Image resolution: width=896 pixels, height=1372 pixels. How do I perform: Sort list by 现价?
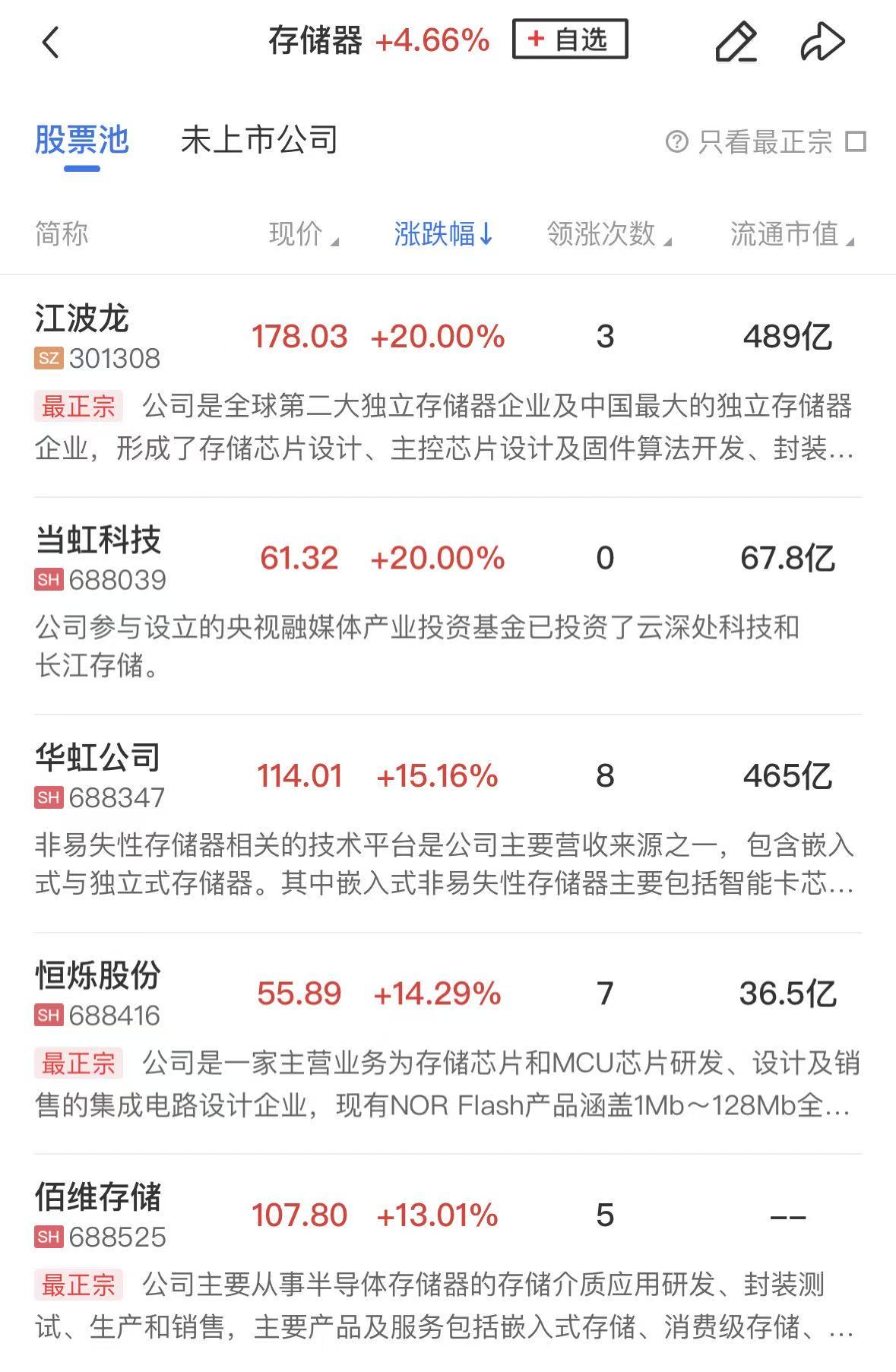[302, 234]
